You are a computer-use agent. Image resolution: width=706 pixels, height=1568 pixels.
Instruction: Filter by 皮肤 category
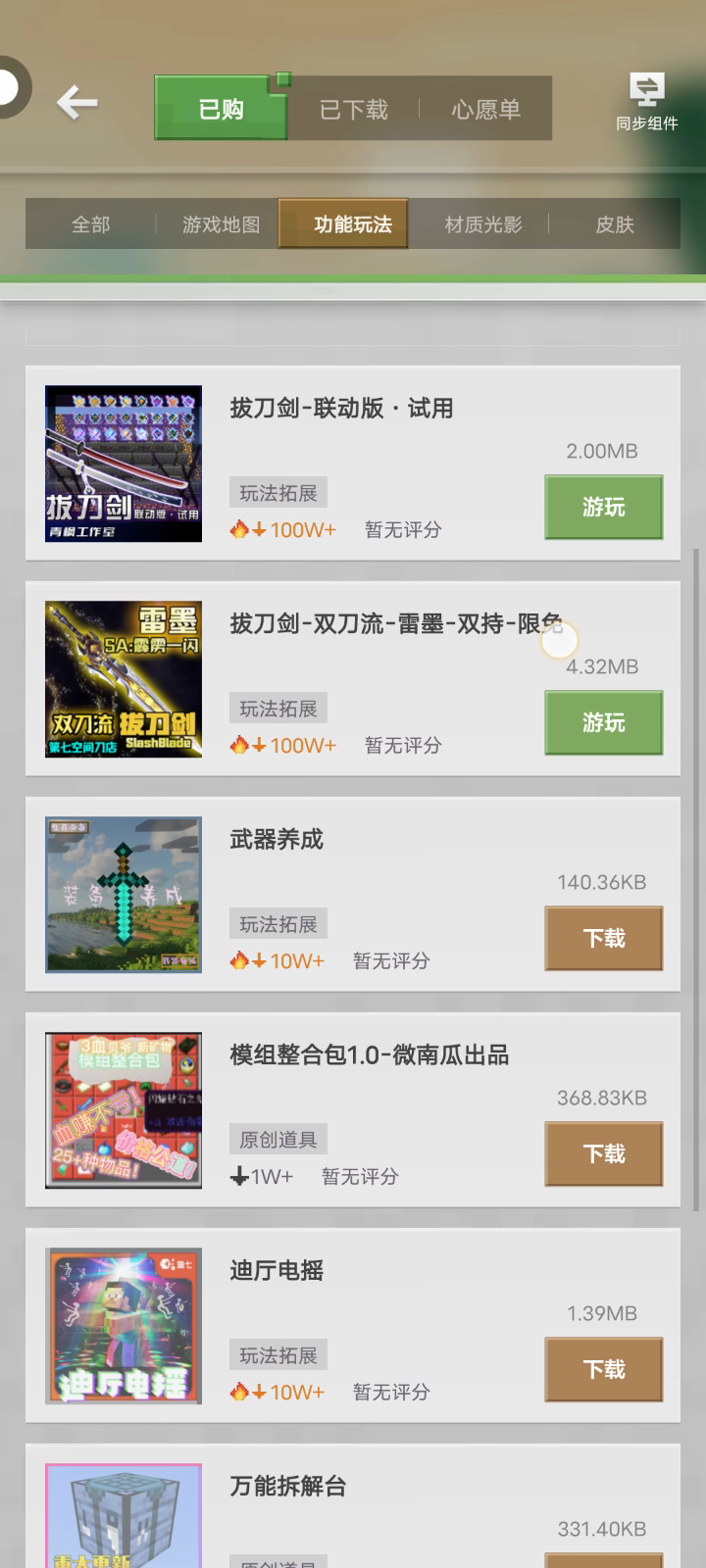point(615,224)
